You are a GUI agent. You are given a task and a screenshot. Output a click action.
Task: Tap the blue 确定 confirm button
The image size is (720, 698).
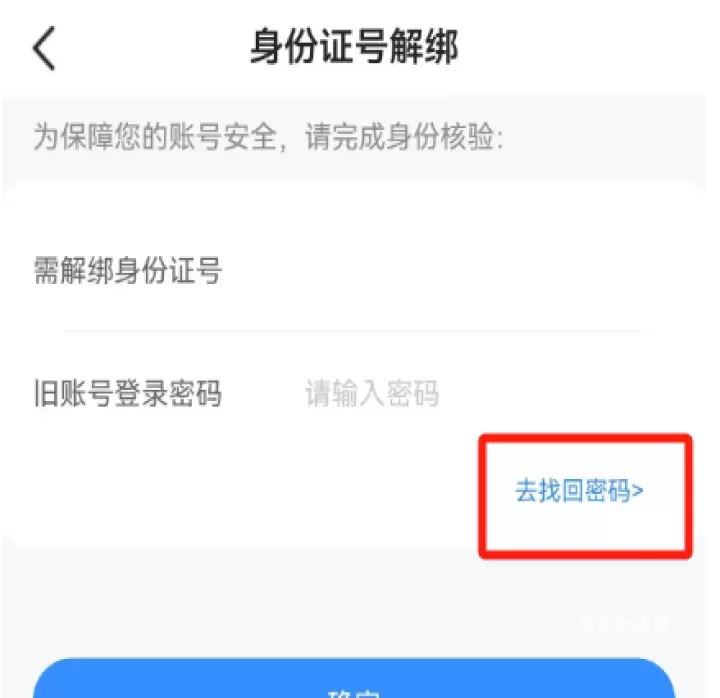point(354,682)
